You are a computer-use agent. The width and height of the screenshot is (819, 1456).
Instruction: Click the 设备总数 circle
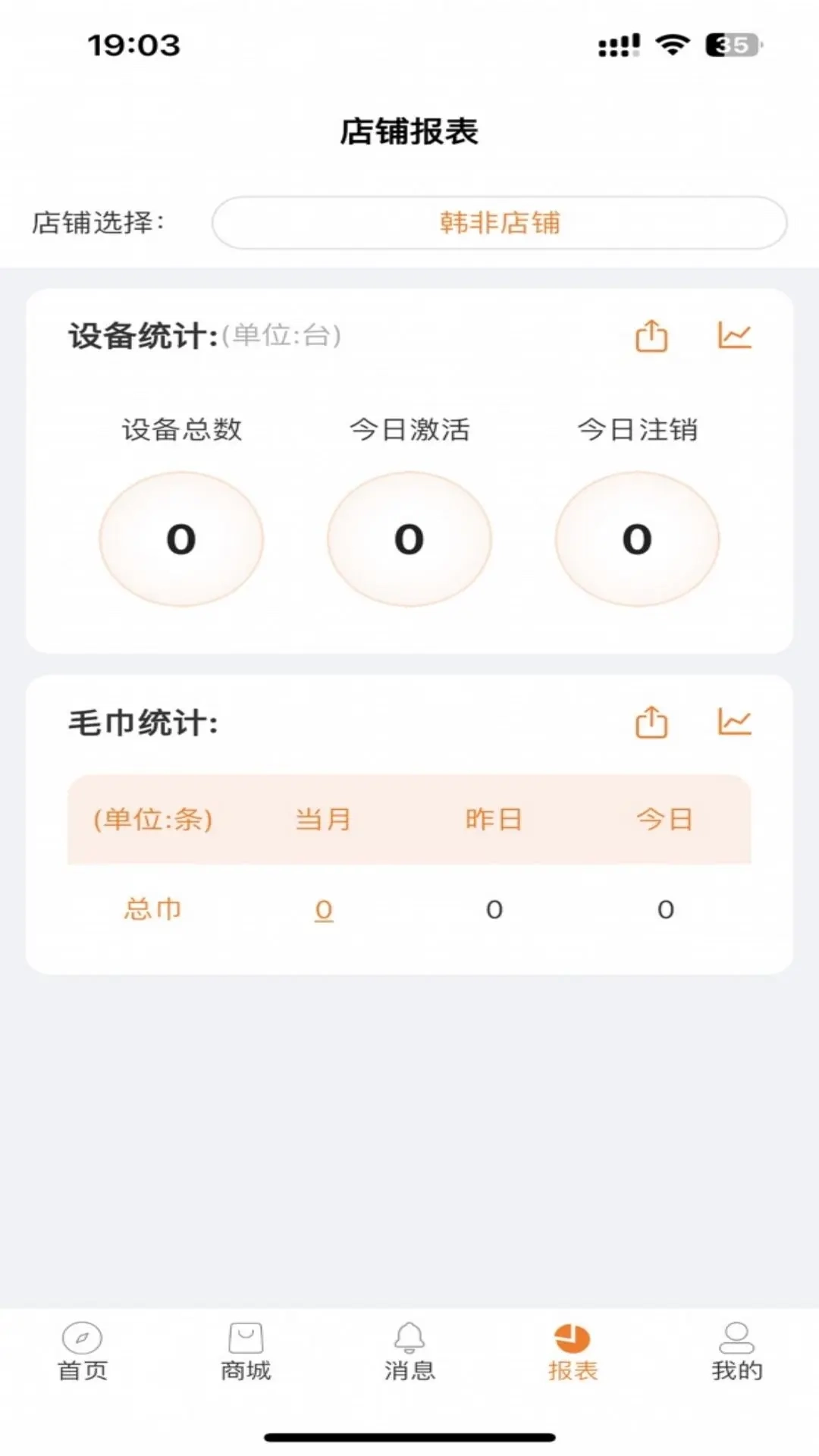(181, 539)
